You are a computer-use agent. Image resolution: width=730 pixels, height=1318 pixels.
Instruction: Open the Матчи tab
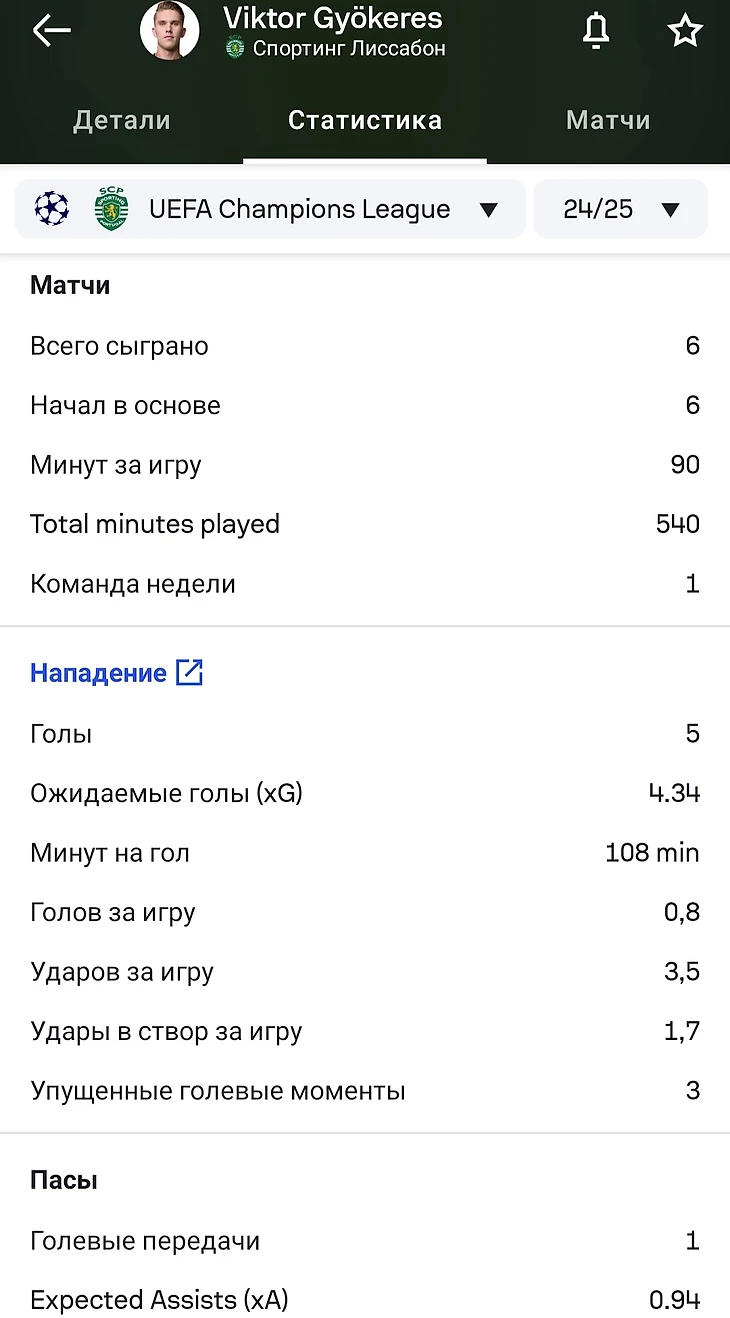[x=608, y=120]
